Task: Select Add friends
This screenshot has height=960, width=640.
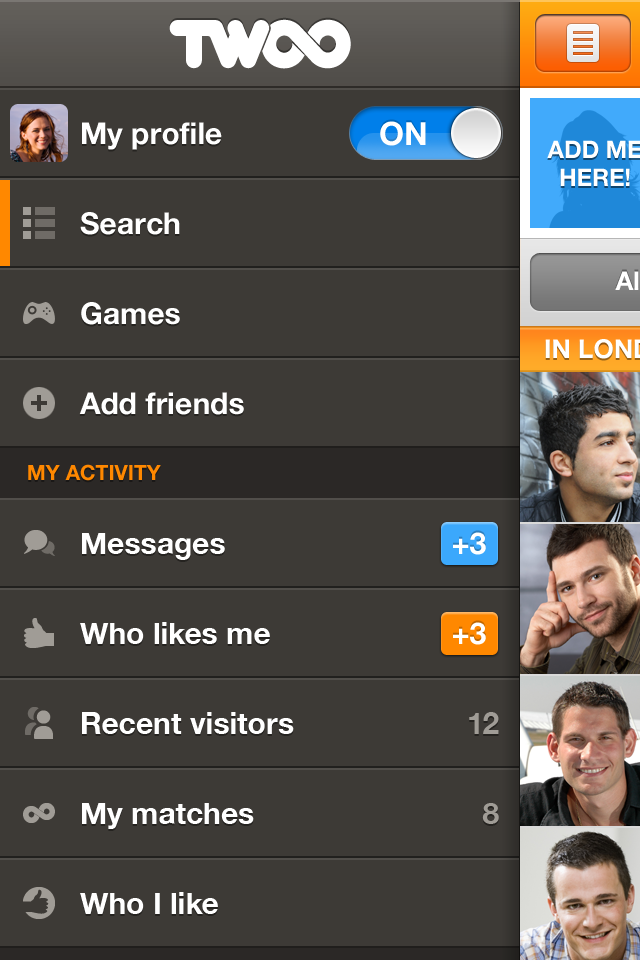Action: coord(162,404)
